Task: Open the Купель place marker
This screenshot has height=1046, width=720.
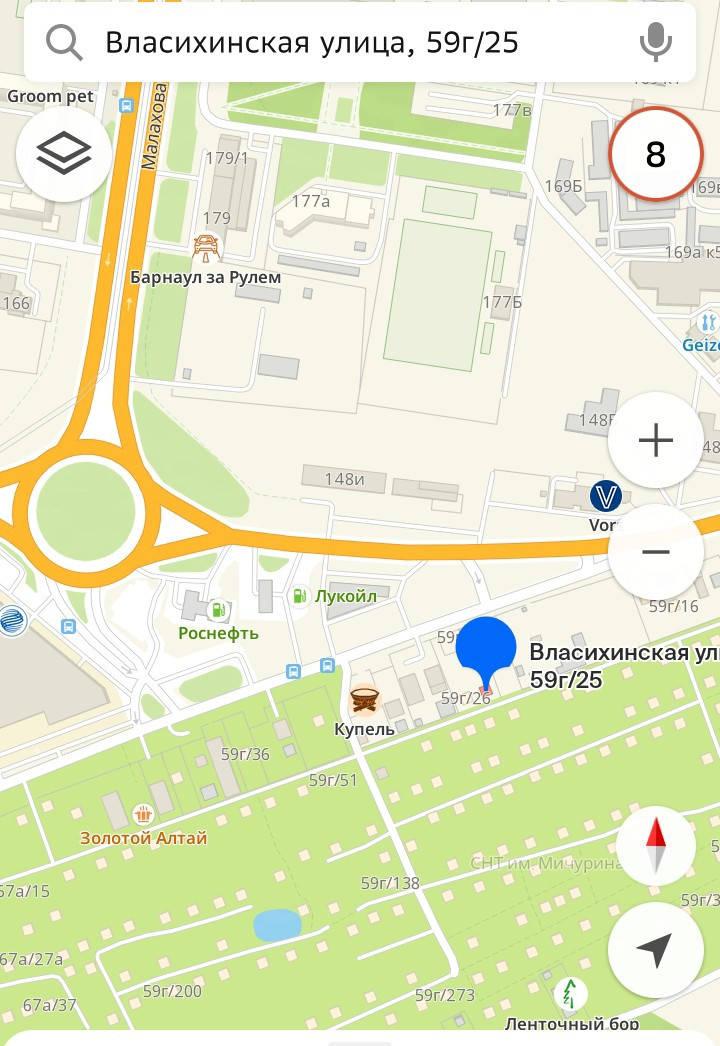Action: point(365,700)
